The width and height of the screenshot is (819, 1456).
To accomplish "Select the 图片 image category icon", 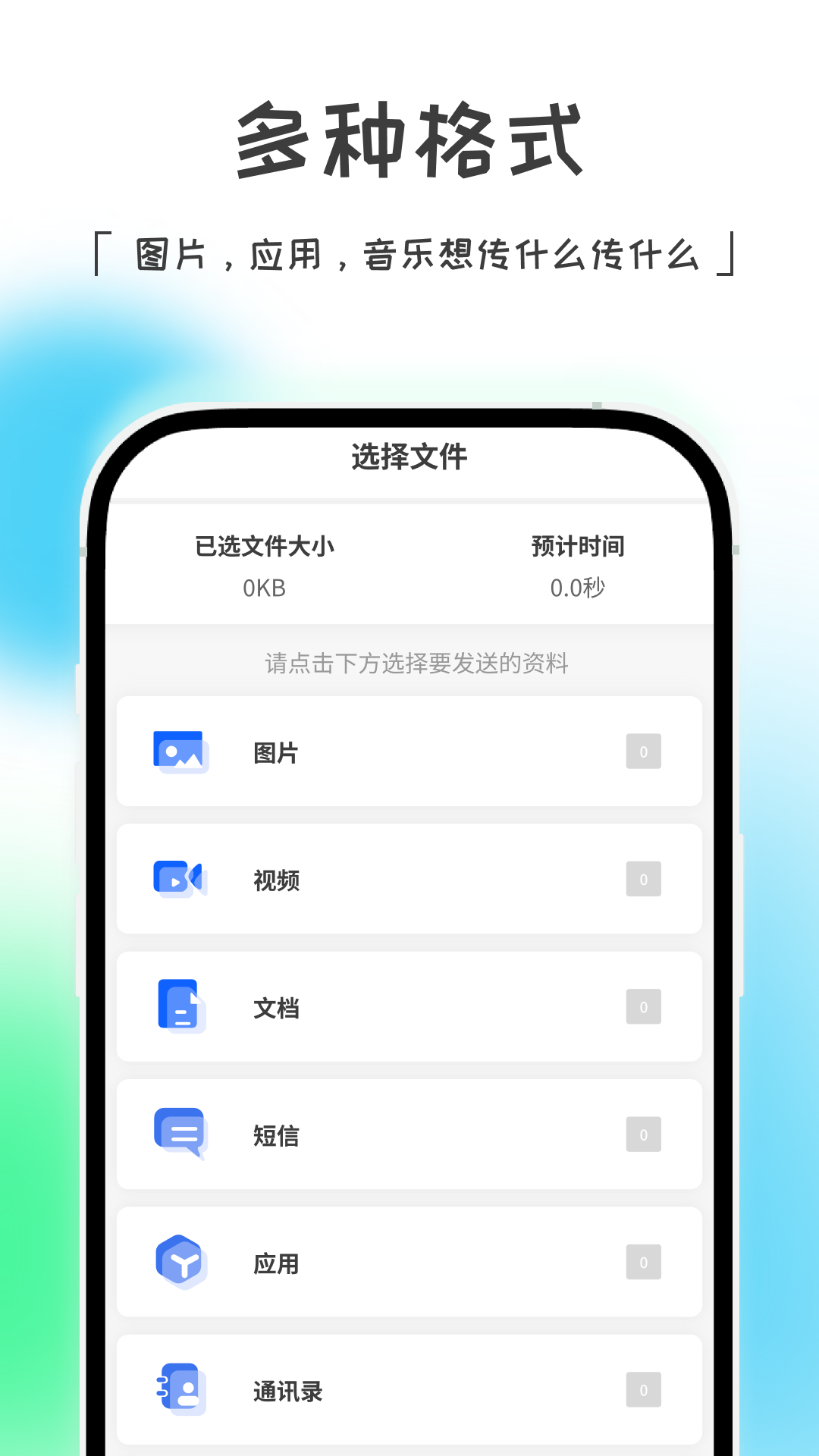I will tap(180, 751).
